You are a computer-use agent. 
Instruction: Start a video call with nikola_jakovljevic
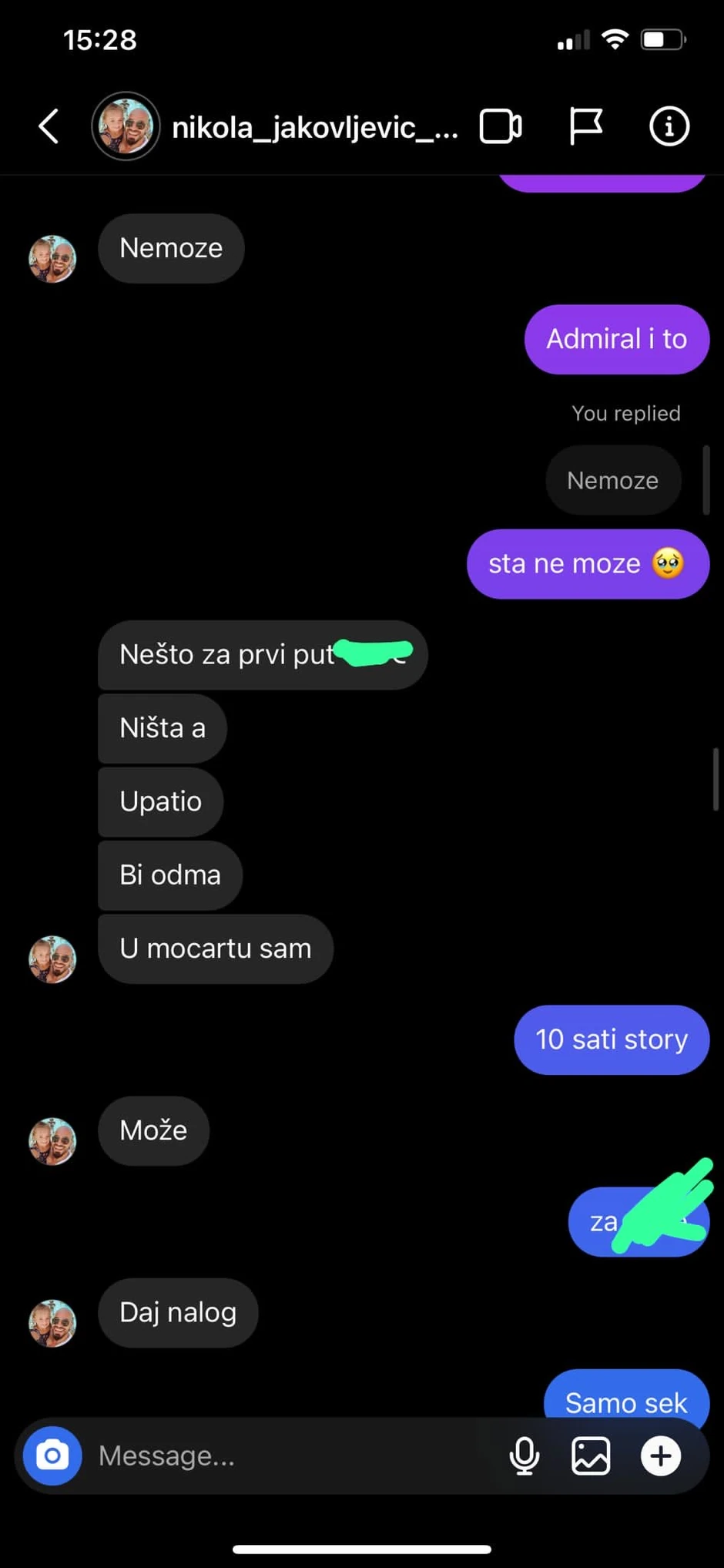tap(501, 126)
